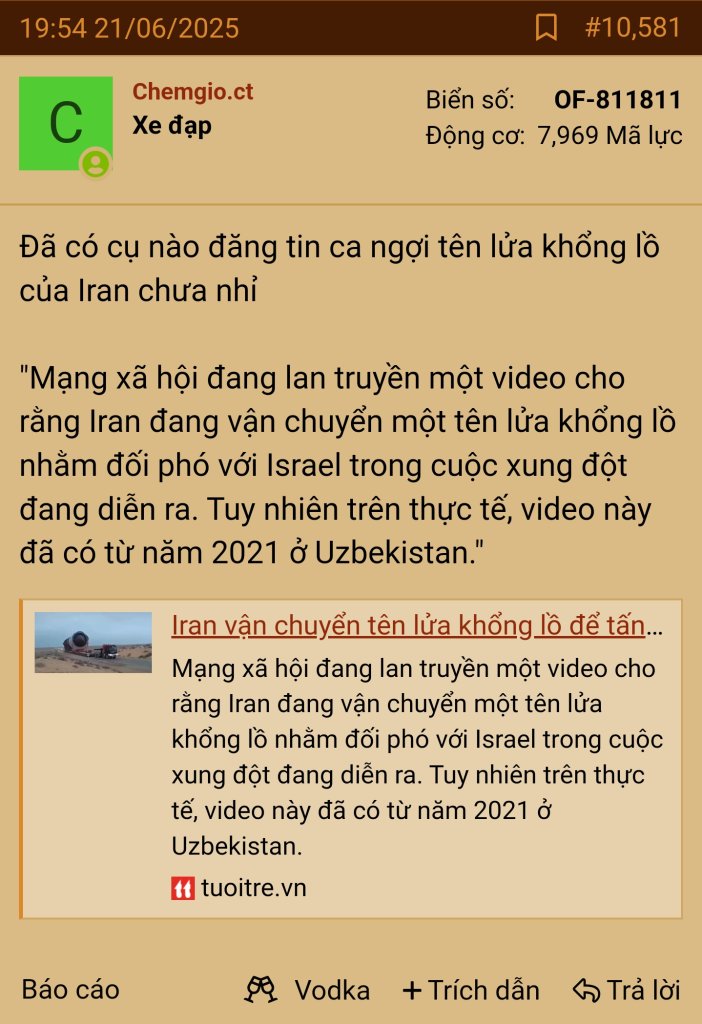Open post number #10,581 link
This screenshot has width=702, height=1024.
pos(632,28)
